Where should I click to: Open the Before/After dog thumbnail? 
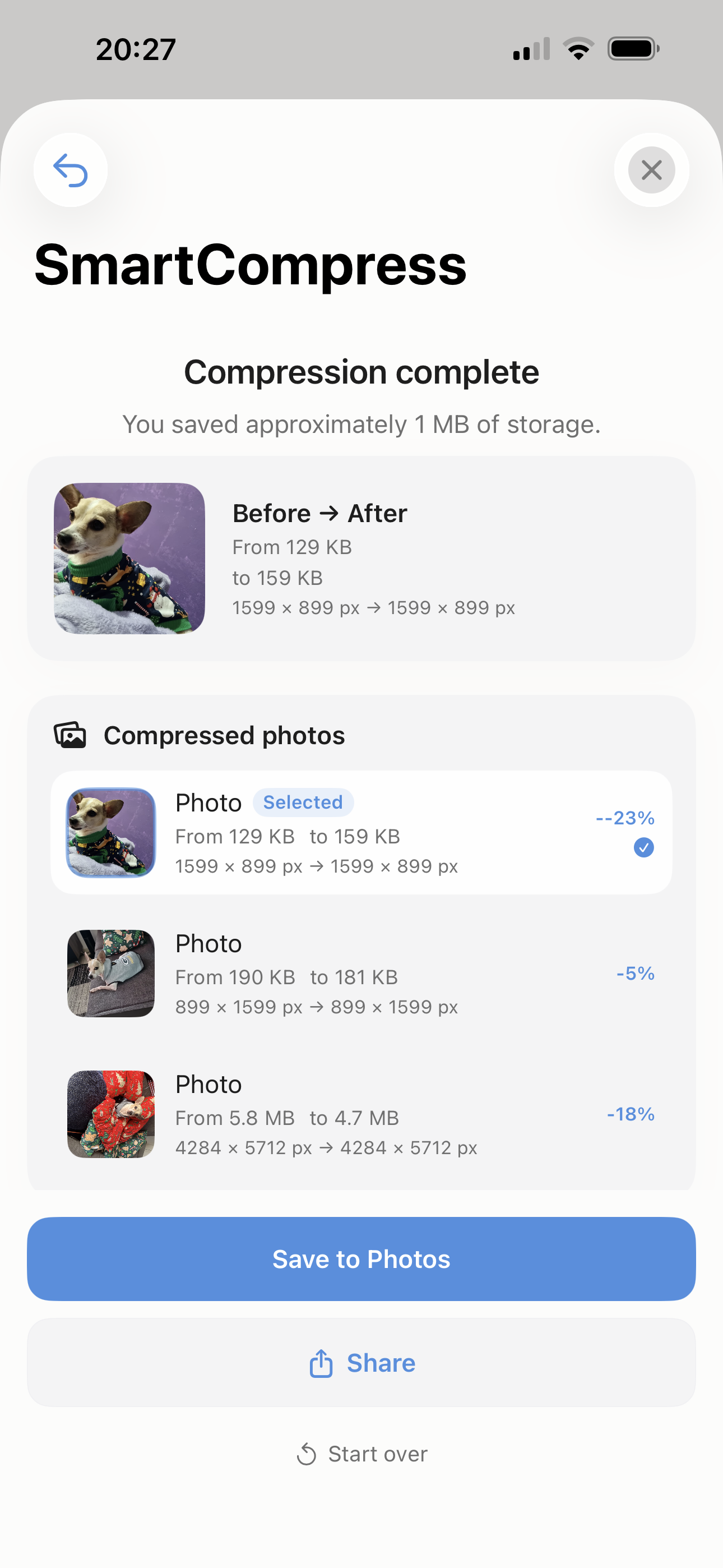click(x=129, y=557)
